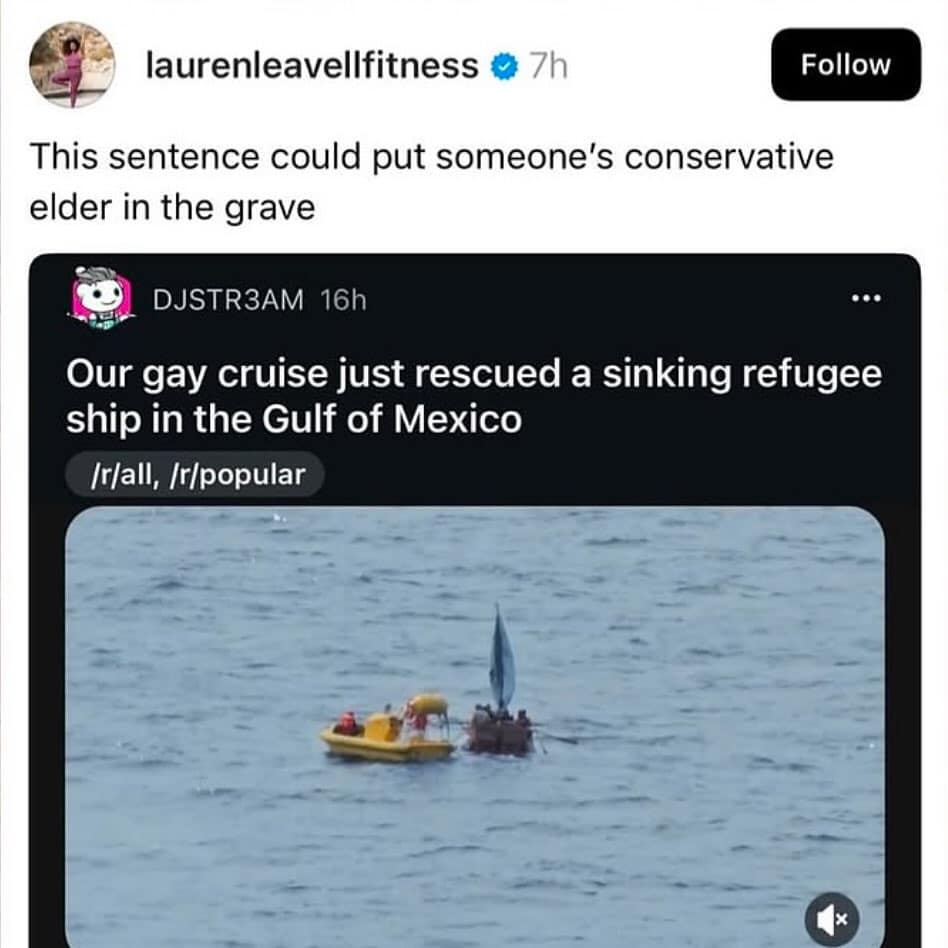Follow laurenleavellfitness
This screenshot has width=948, height=948.
tap(845, 65)
